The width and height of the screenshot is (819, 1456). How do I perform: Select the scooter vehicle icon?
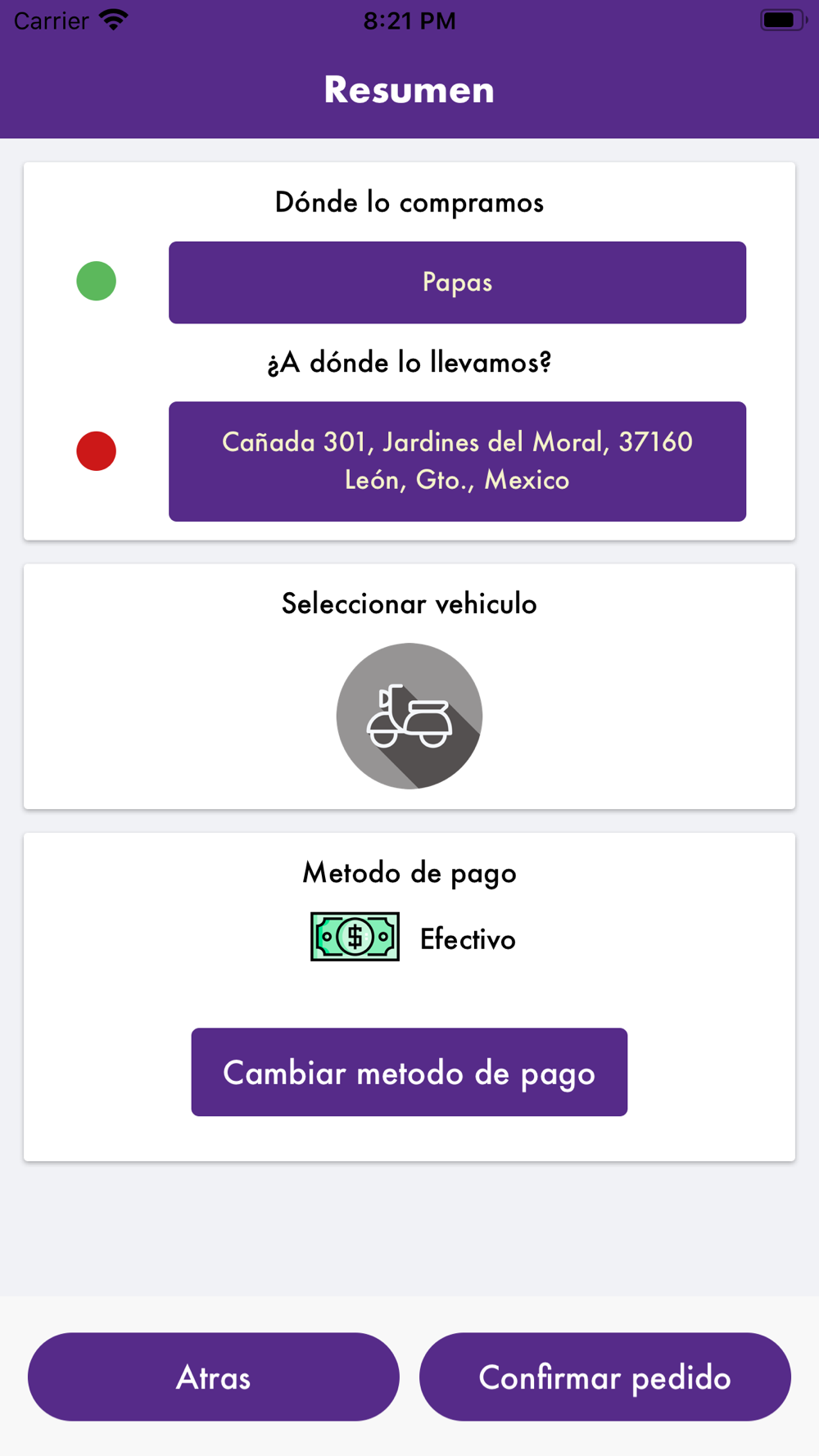409,716
